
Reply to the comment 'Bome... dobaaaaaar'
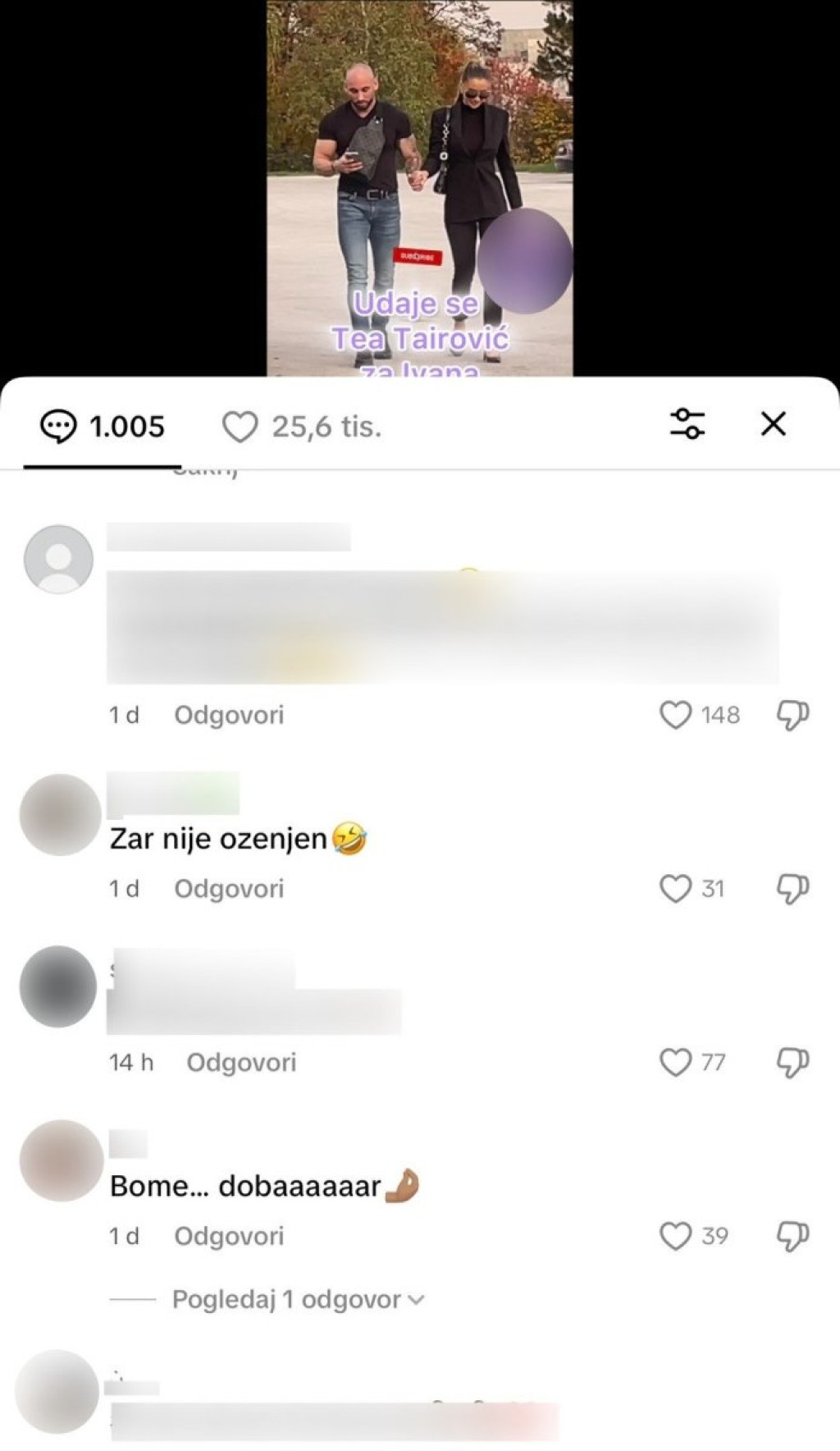pos(229,1236)
